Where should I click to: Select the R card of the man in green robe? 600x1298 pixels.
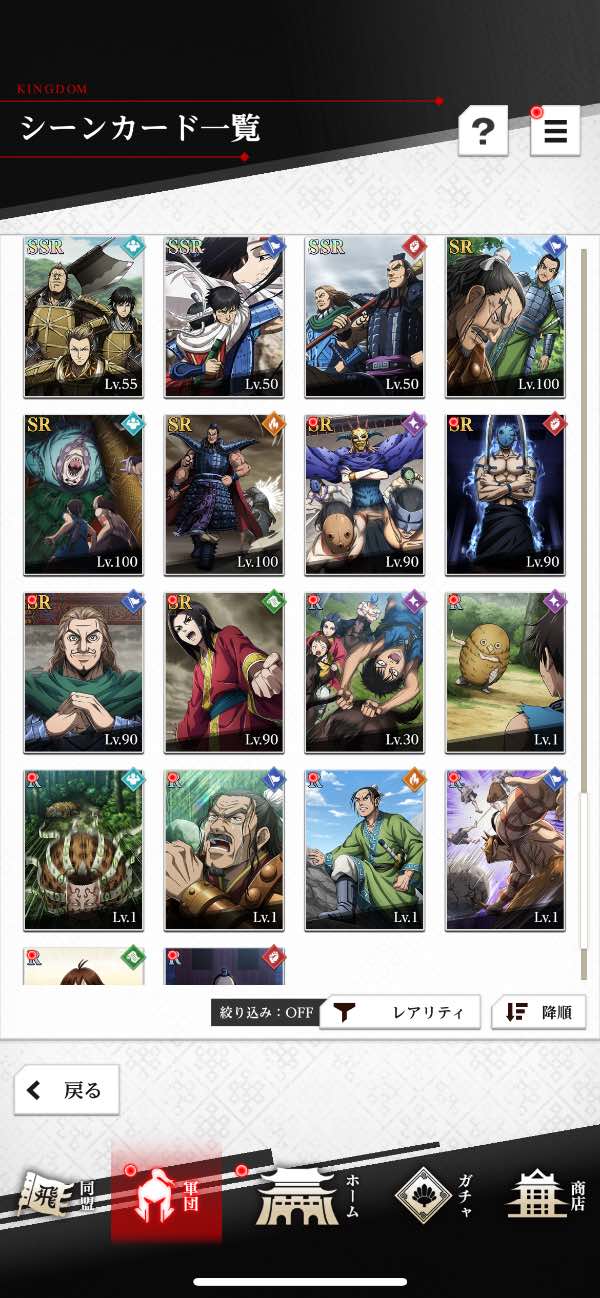(365, 851)
